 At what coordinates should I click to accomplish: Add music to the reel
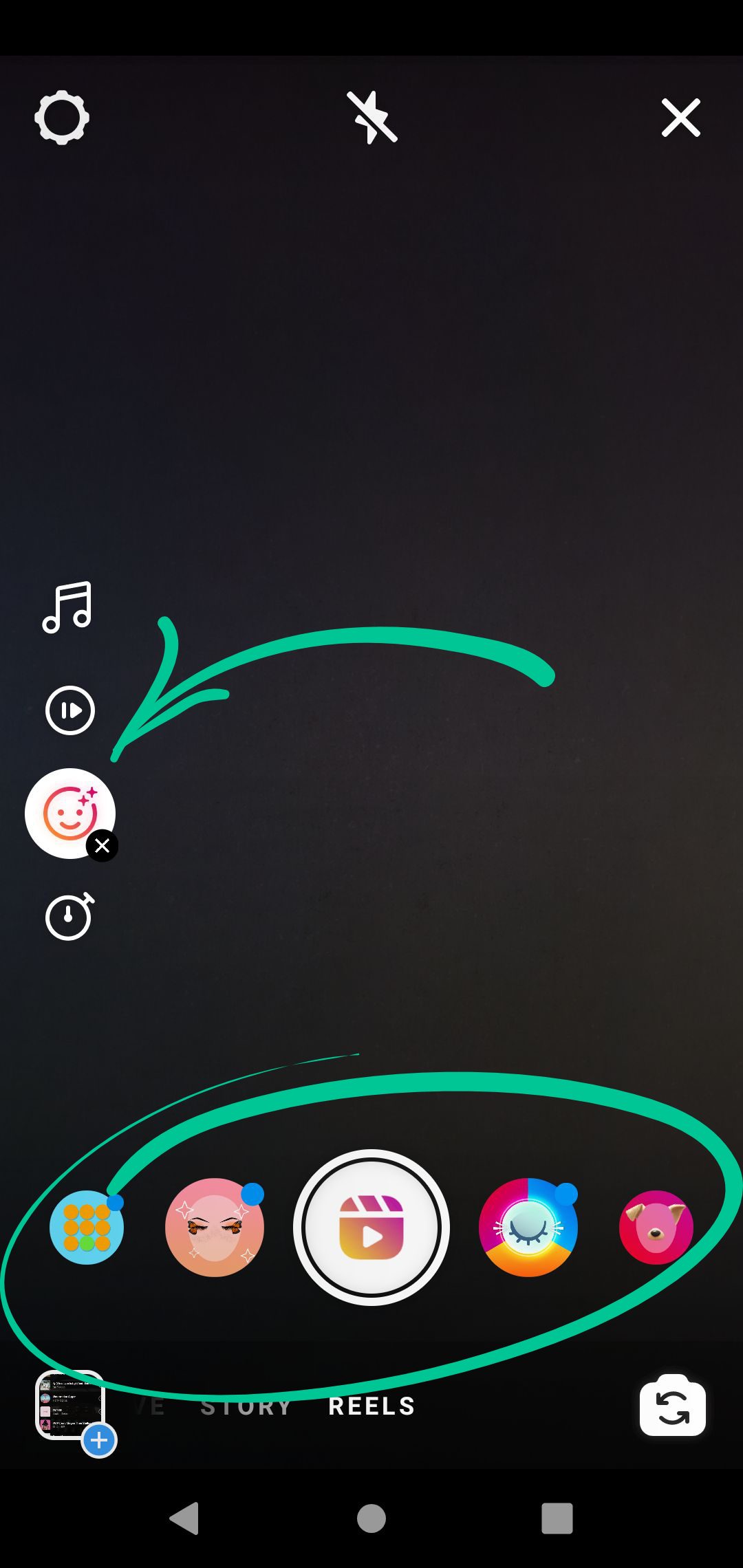[67, 607]
